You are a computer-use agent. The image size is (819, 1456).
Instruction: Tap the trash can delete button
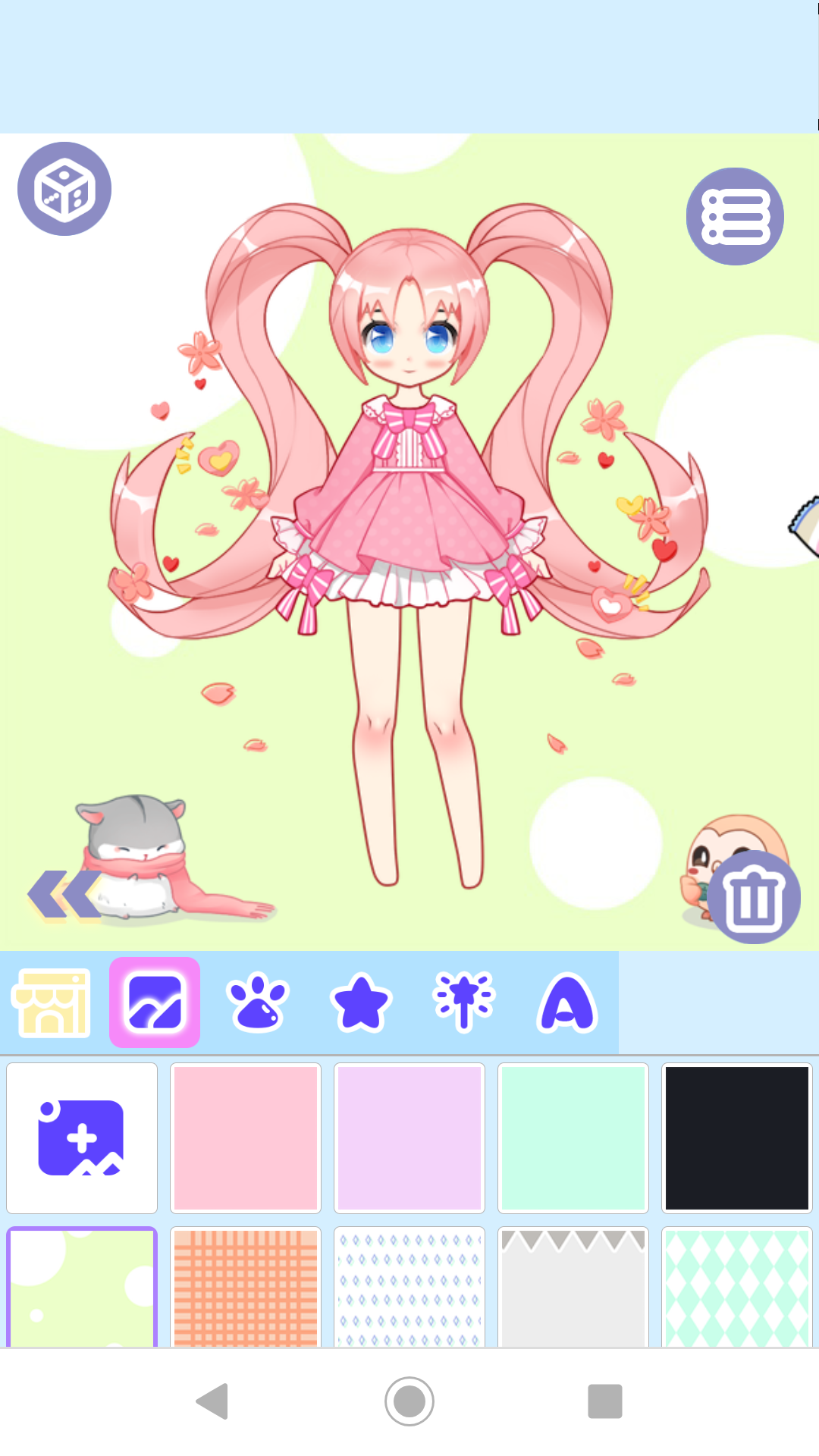pos(753,898)
